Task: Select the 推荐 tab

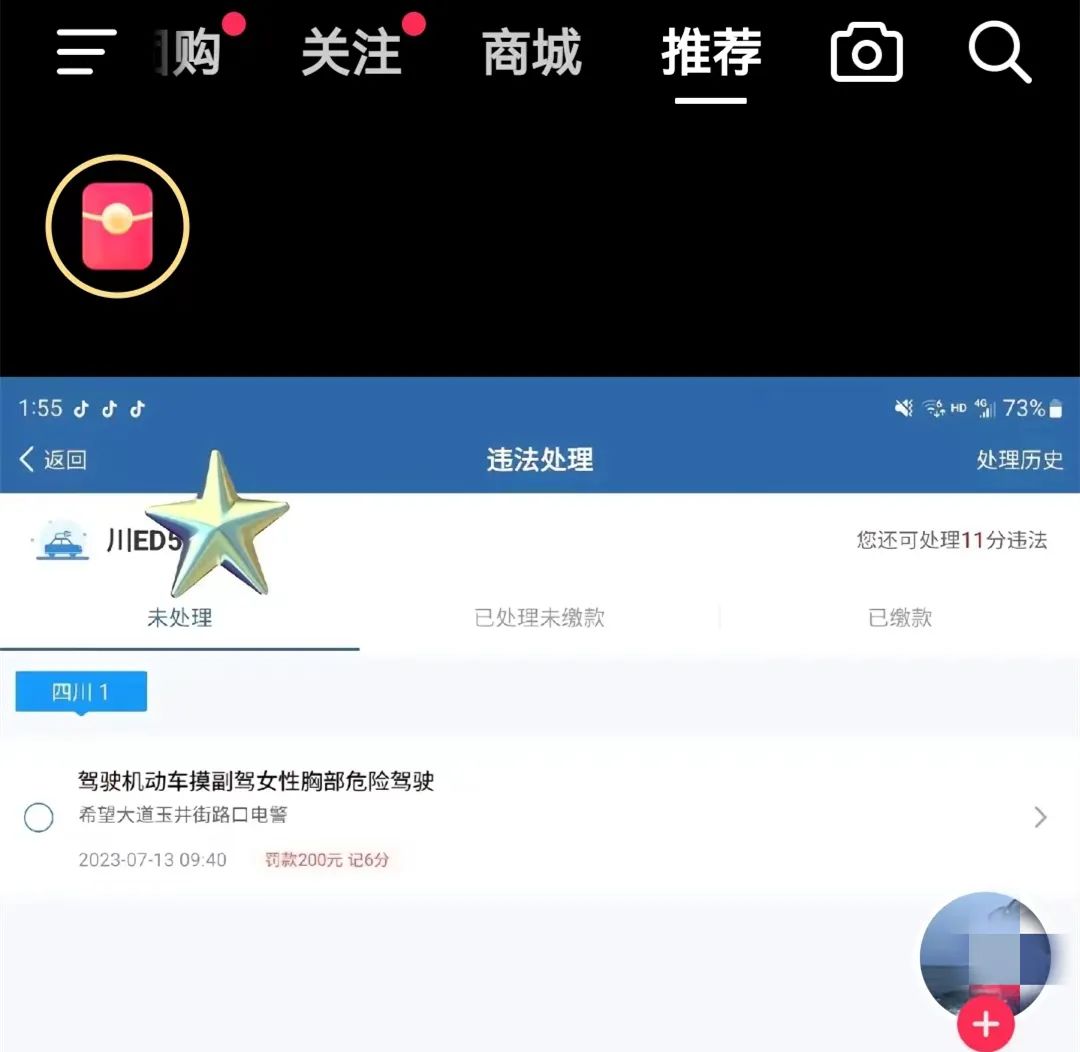Action: (x=711, y=52)
